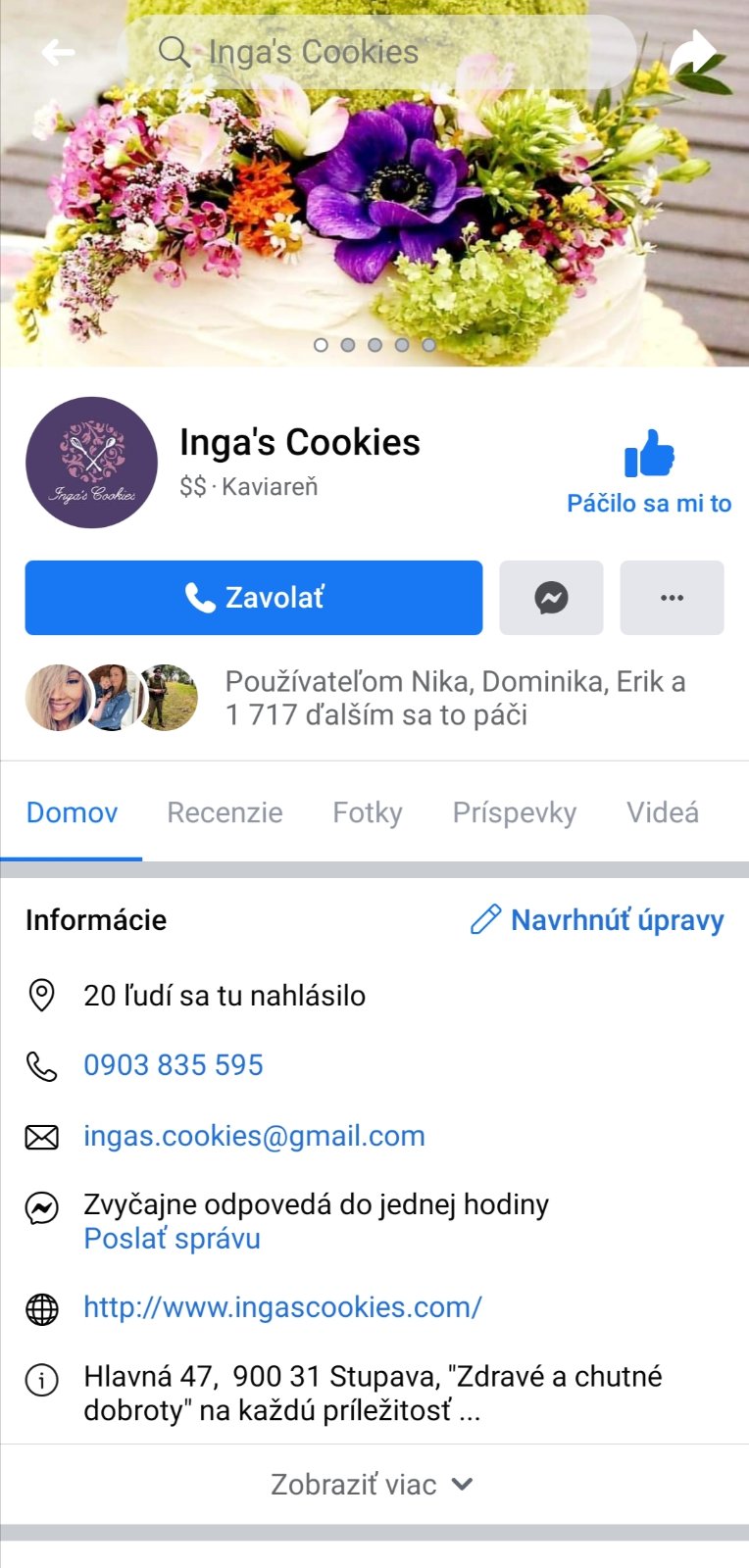Tap the Poslať správu link
The width and height of the screenshot is (749, 1568).
pyautogui.click(x=172, y=1239)
